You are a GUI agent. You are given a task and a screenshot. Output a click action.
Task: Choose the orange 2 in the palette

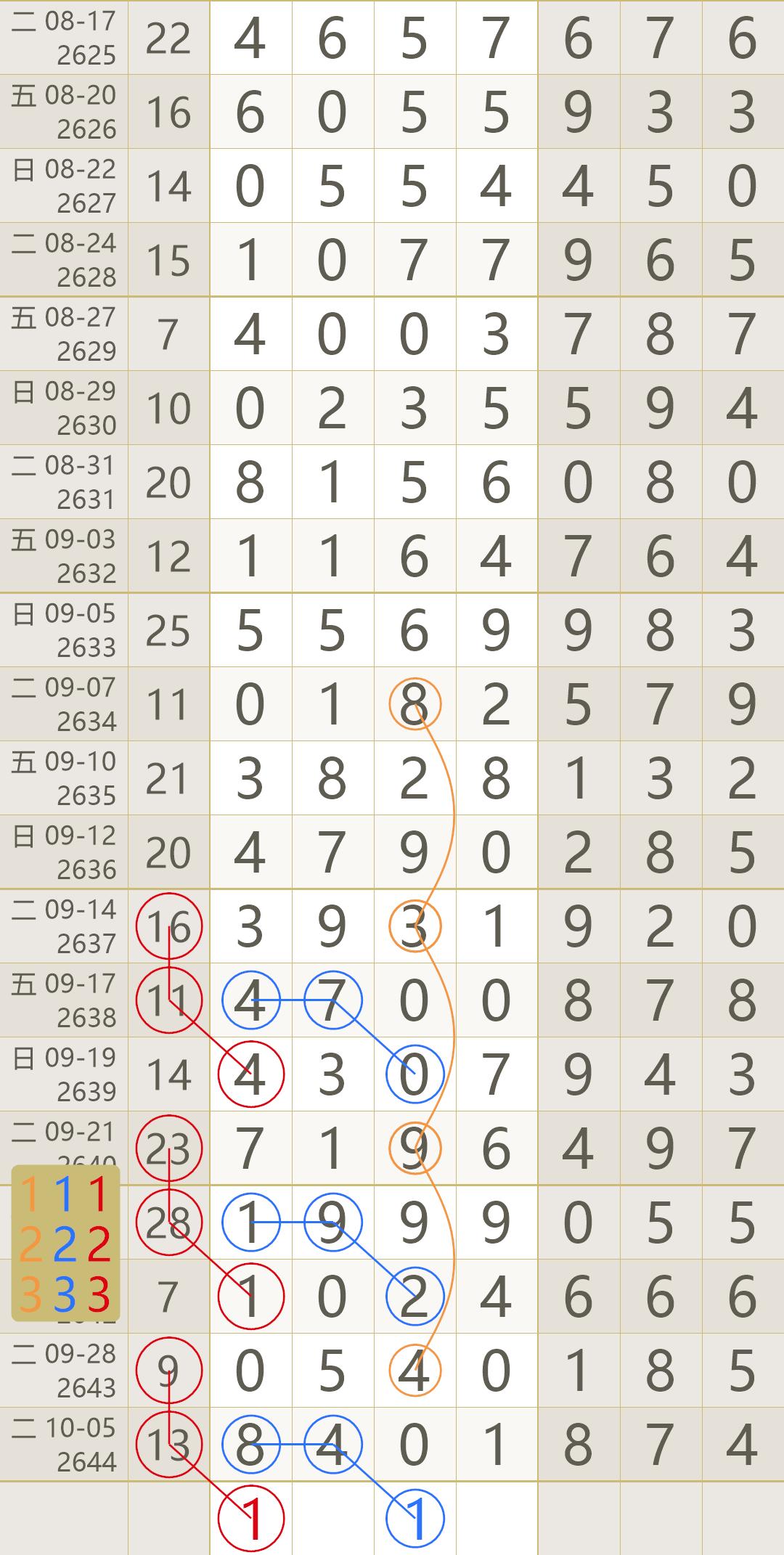(x=30, y=1244)
